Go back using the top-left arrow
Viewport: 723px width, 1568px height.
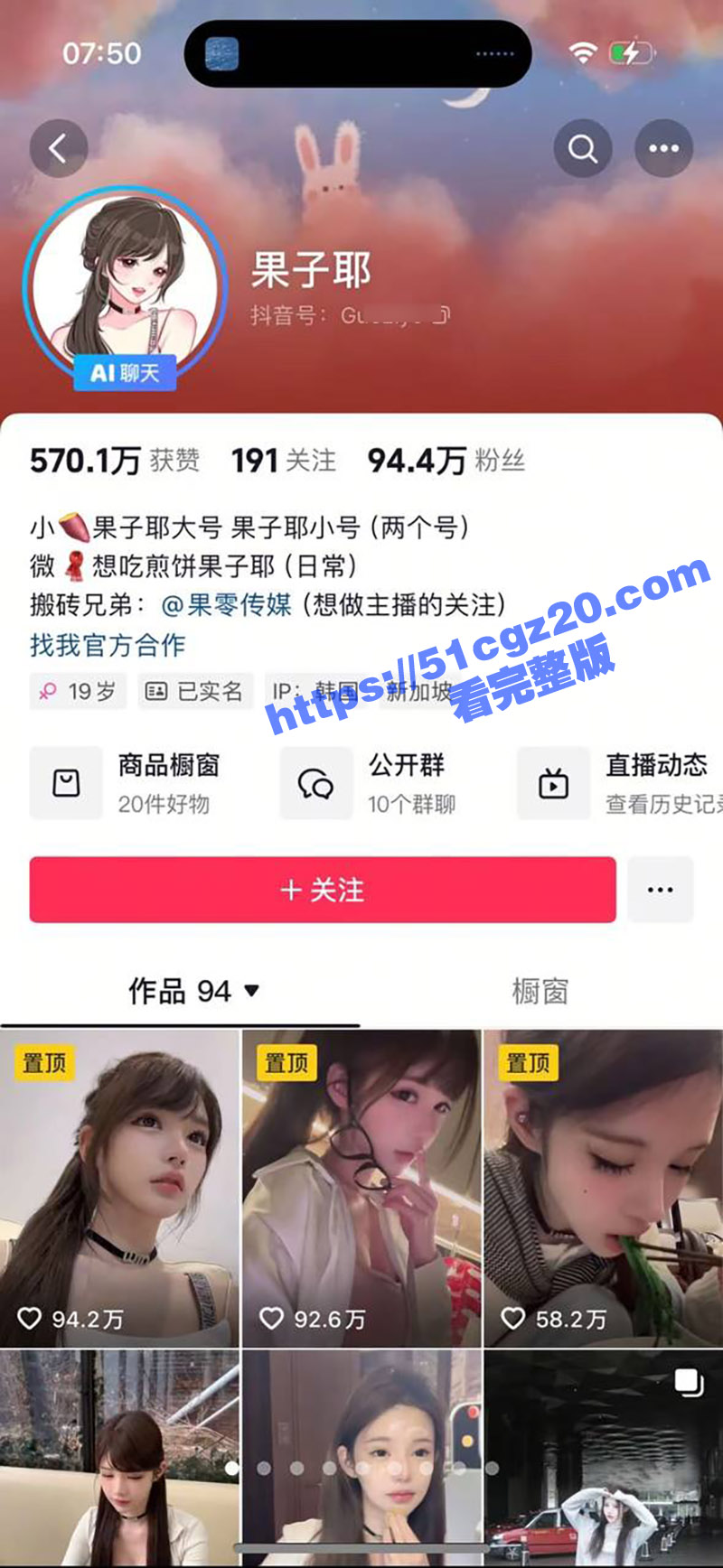coord(59,148)
